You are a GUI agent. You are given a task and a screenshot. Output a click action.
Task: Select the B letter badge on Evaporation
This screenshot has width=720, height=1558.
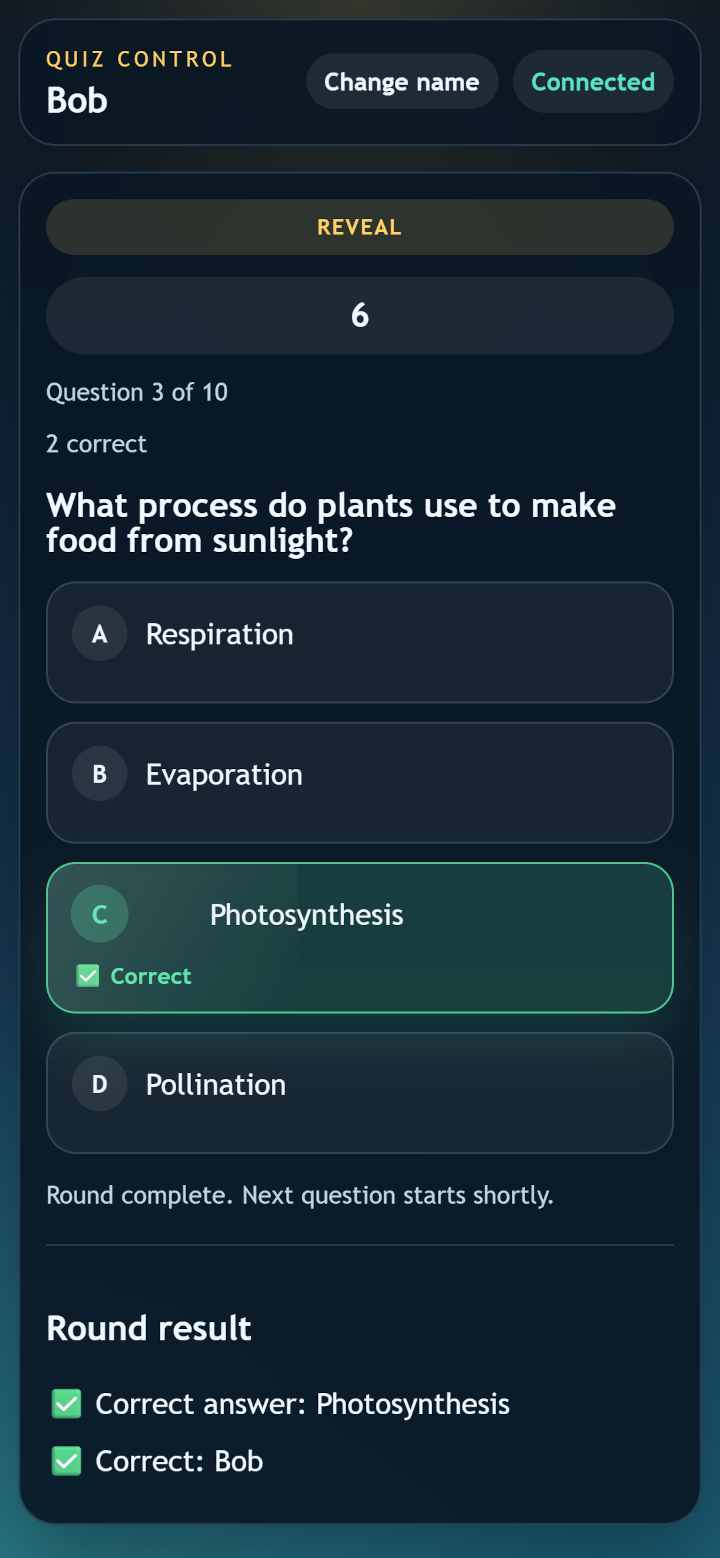(x=99, y=773)
